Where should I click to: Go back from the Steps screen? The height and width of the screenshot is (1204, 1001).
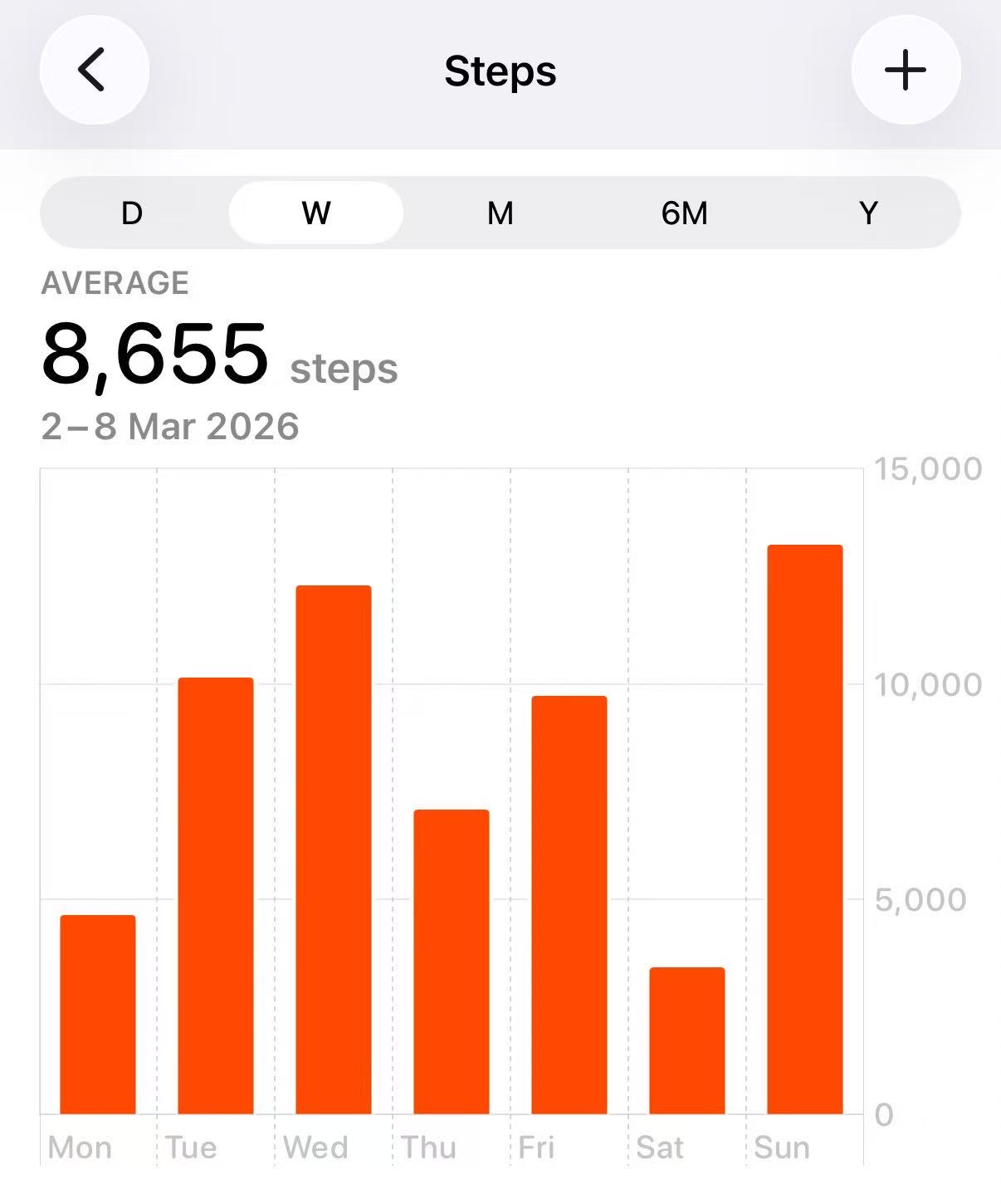tap(94, 70)
